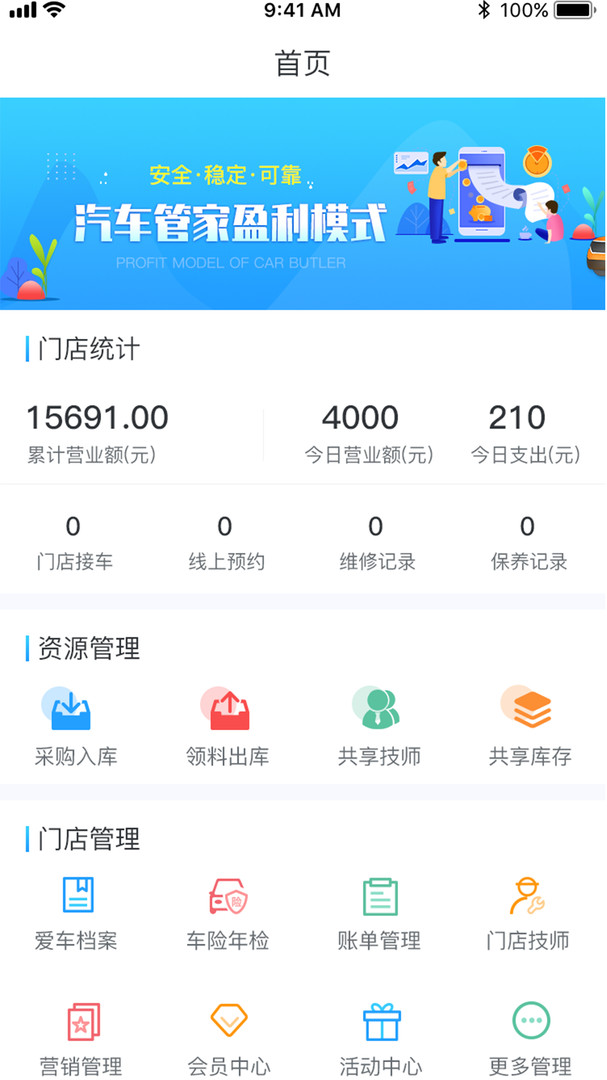Open 会员中心
This screenshot has width=607, height=1080.
[229, 1038]
